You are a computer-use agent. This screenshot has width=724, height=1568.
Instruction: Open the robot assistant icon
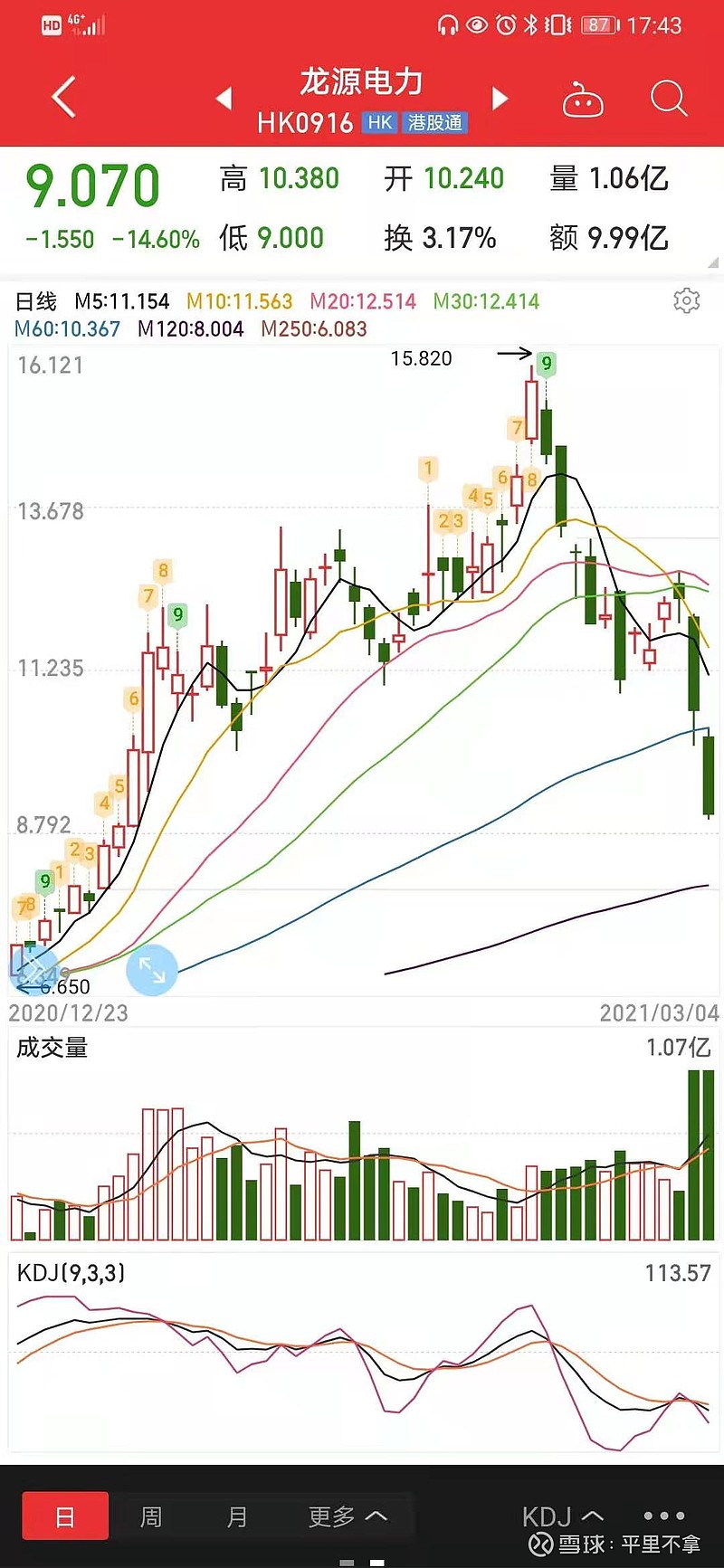583,99
